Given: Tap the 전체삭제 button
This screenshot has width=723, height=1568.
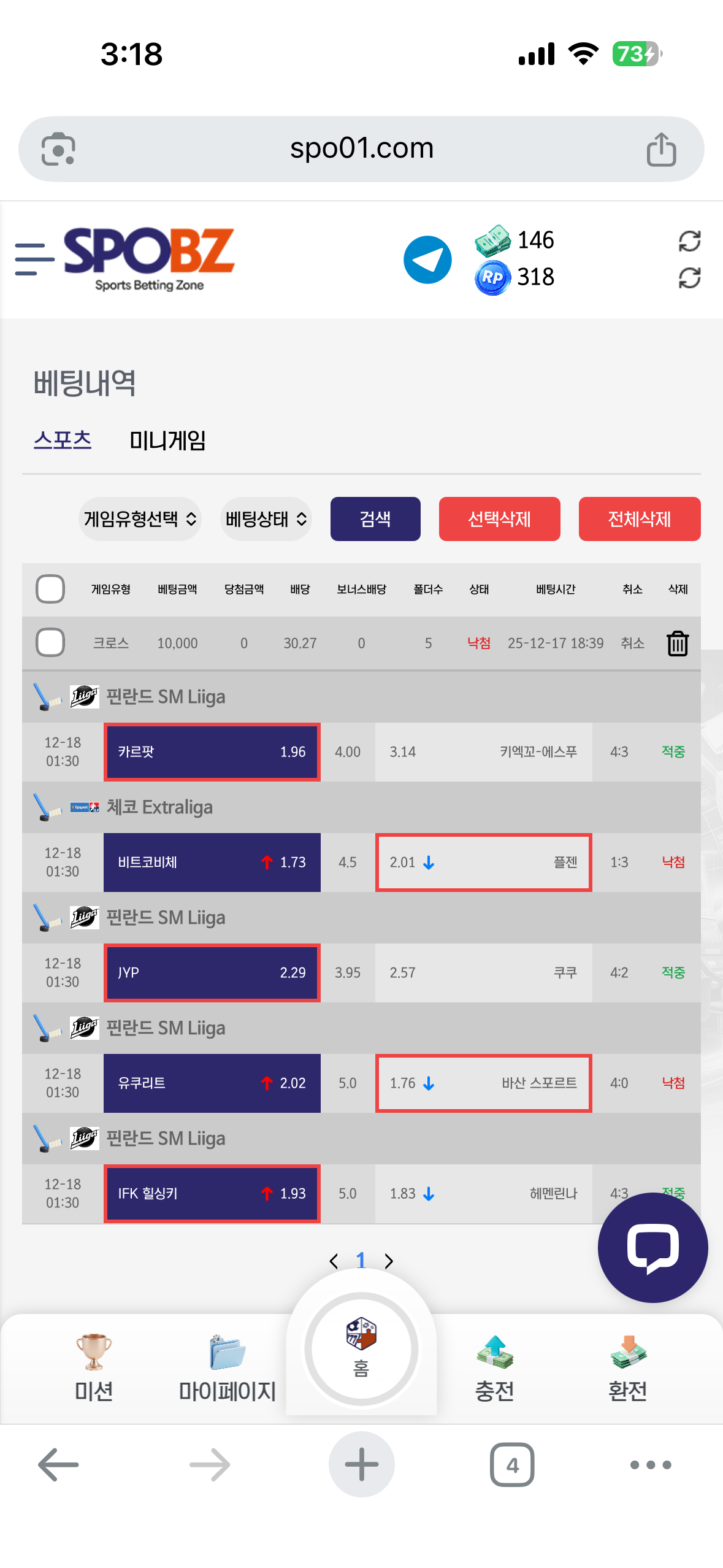Looking at the screenshot, I should coord(639,519).
